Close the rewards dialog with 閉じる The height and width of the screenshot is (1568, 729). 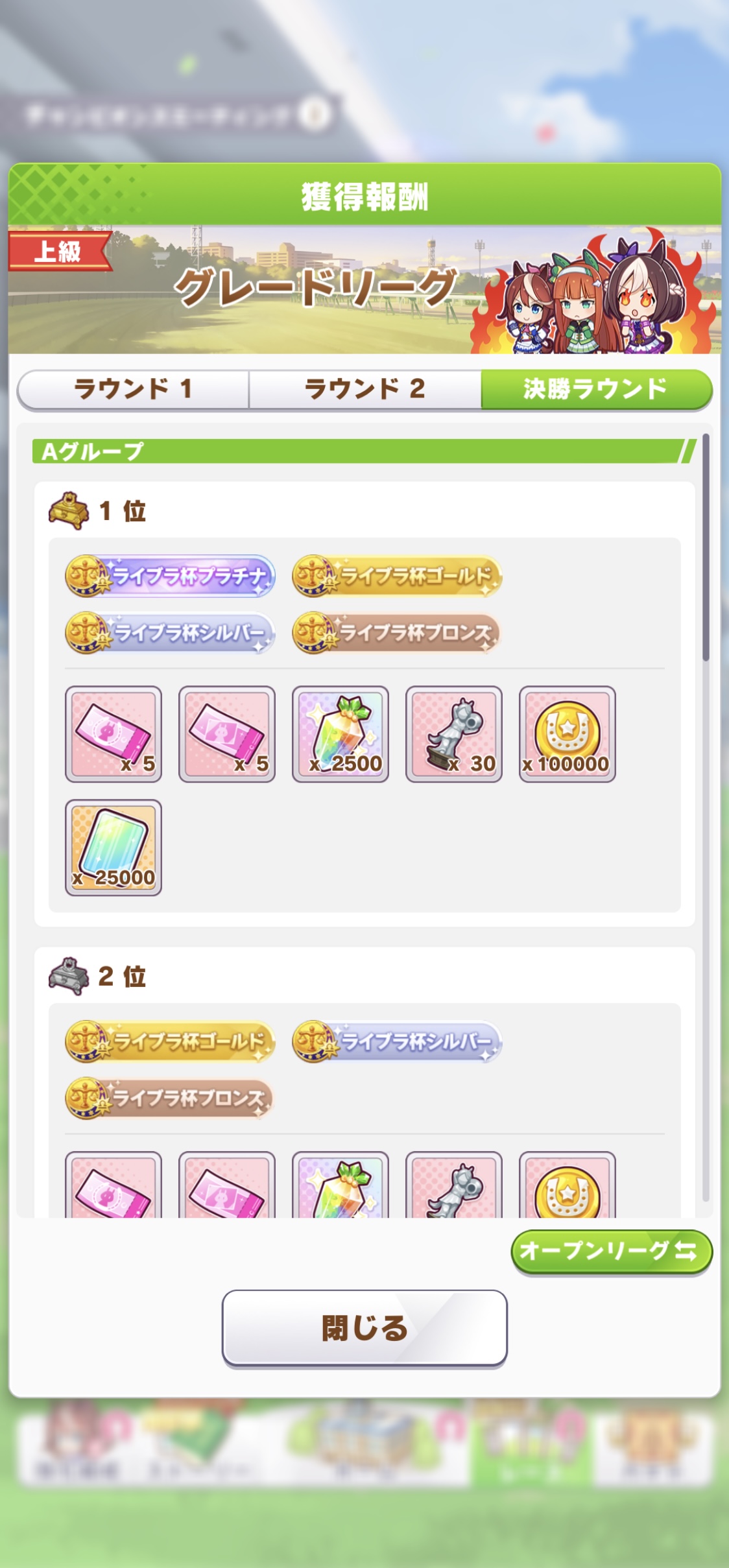tap(364, 1328)
